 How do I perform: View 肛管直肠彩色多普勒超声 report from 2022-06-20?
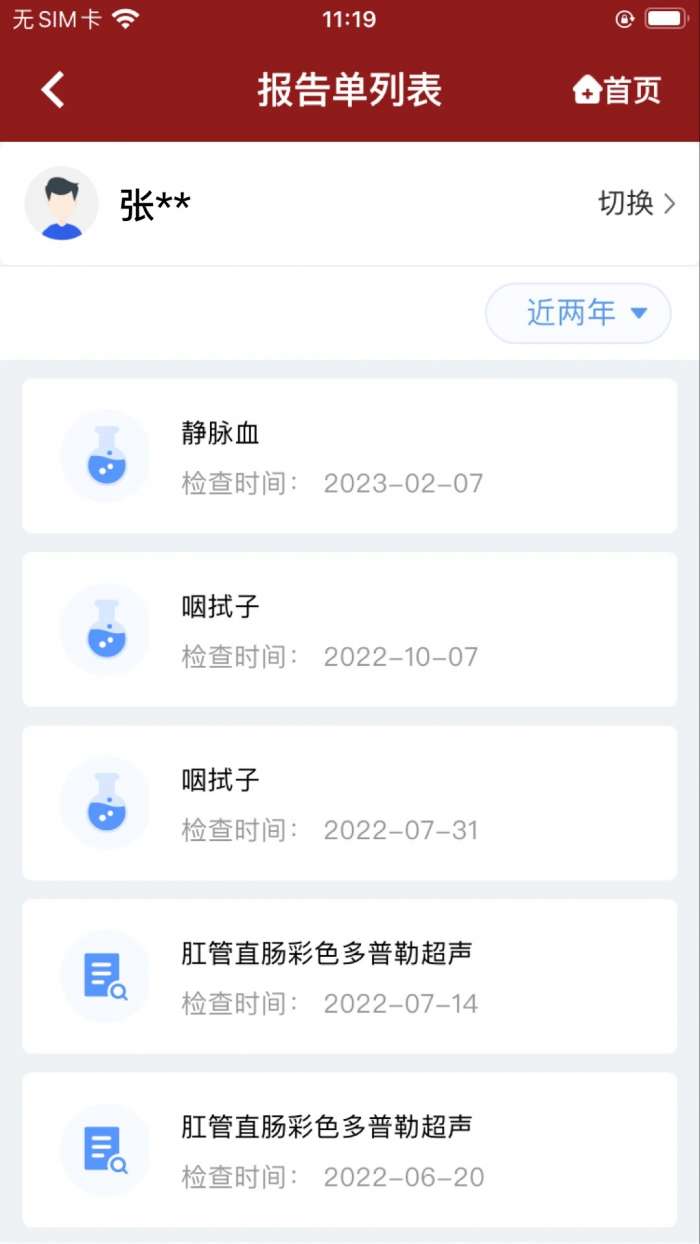349,1149
